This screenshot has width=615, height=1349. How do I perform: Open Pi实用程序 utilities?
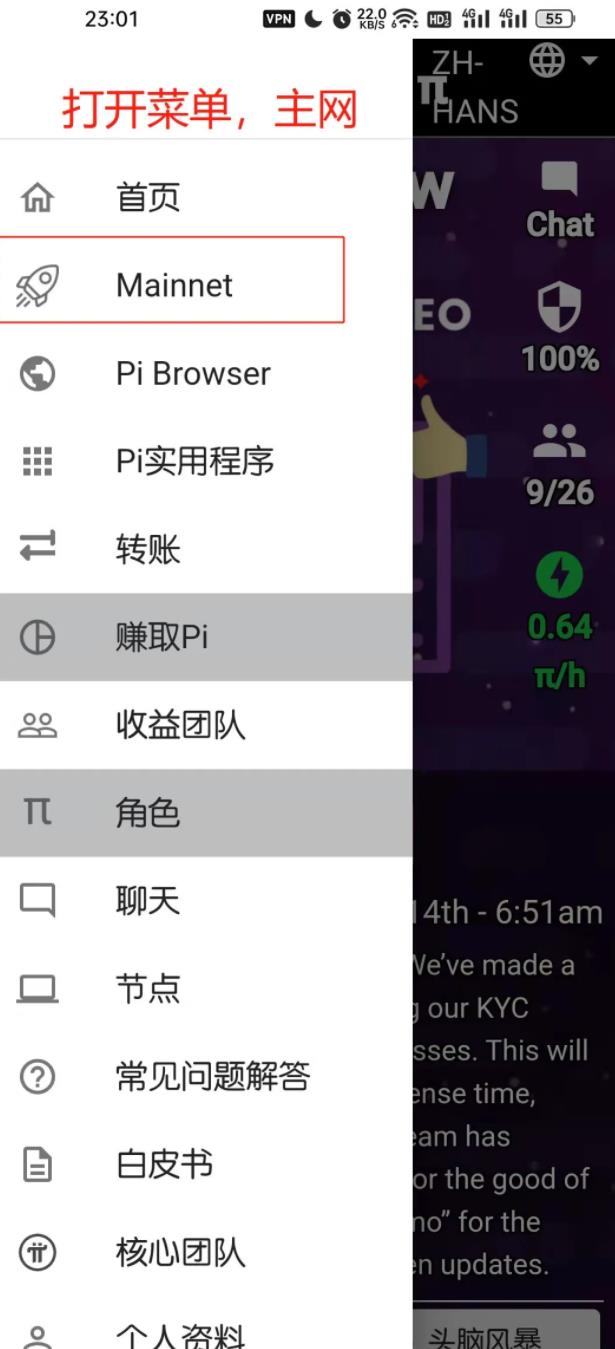point(194,462)
